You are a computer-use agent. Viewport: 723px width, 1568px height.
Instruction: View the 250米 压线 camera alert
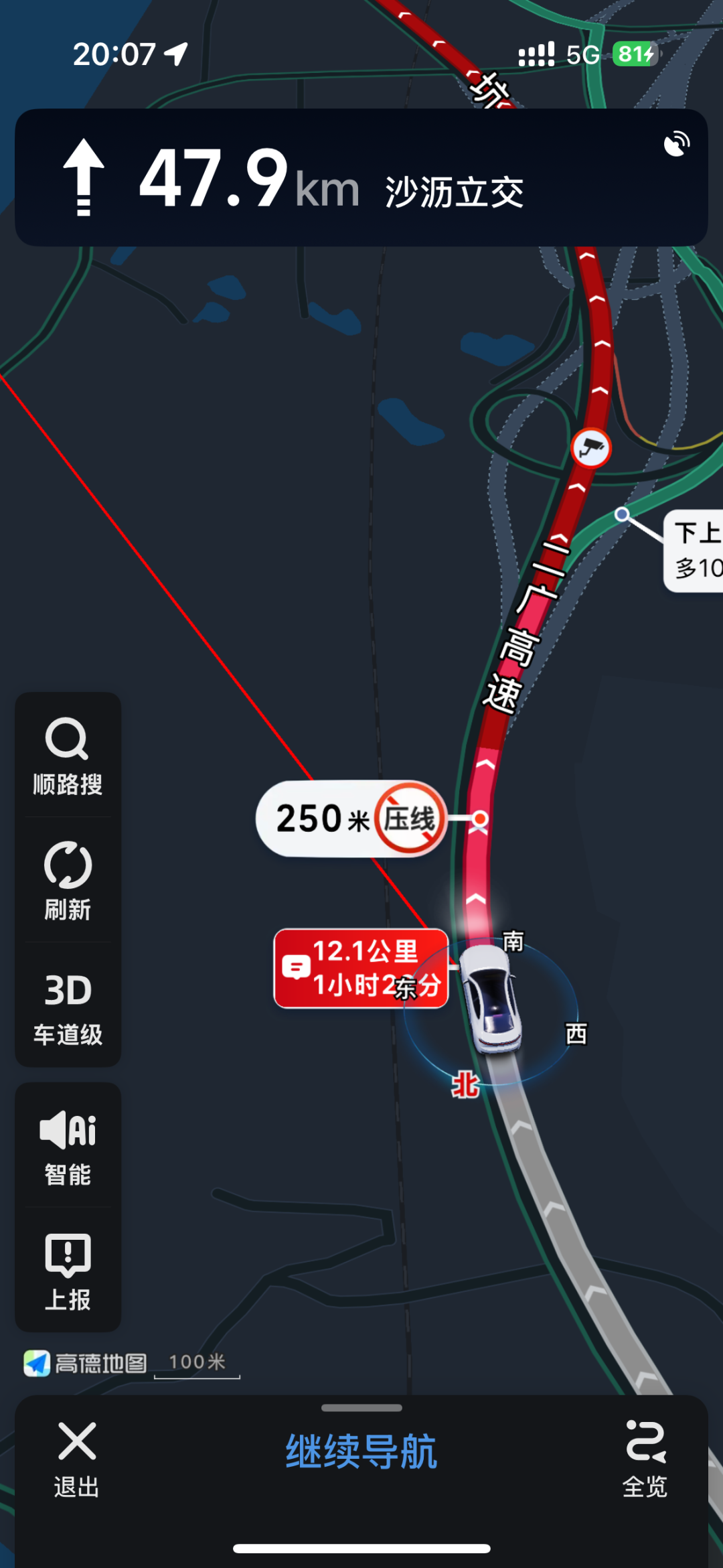coord(351,818)
